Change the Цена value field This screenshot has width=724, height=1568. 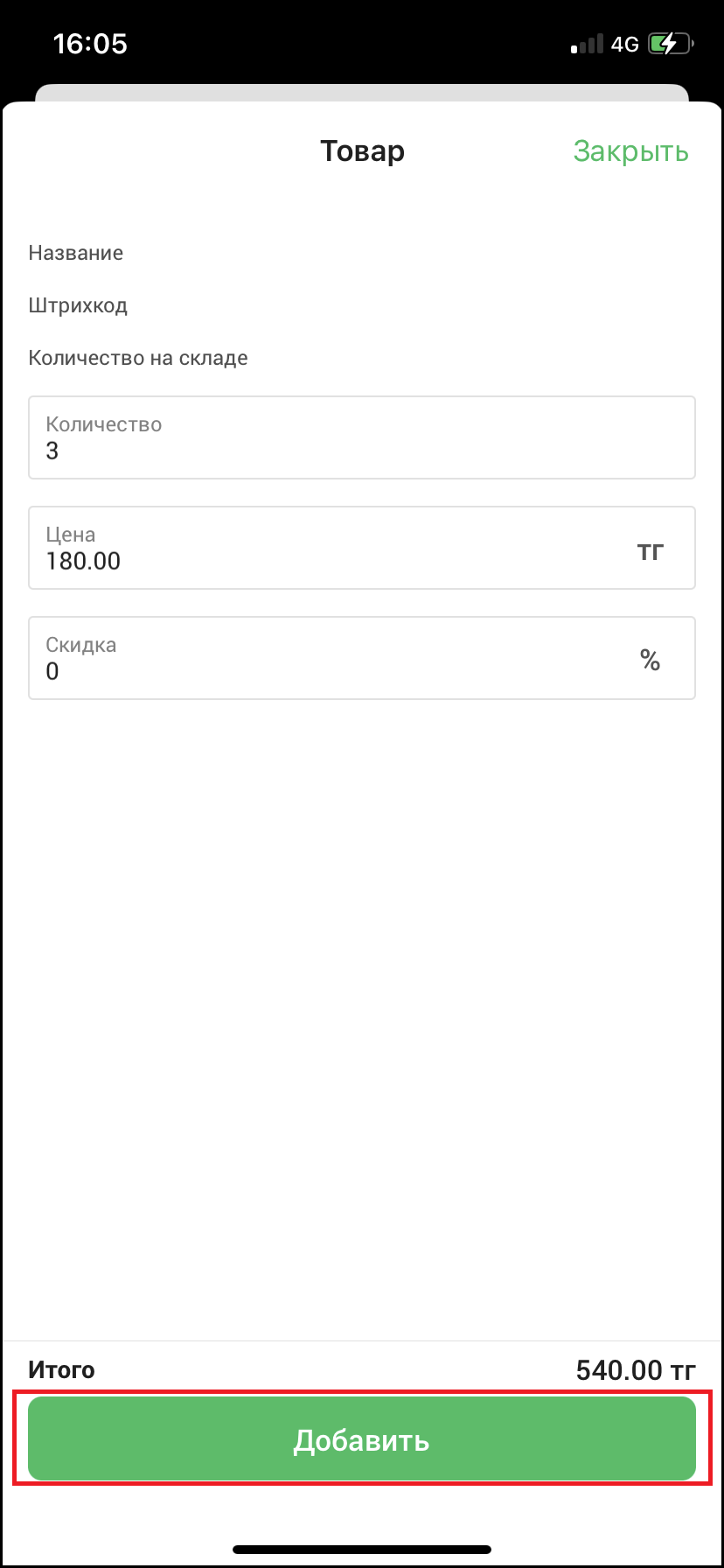point(332,549)
